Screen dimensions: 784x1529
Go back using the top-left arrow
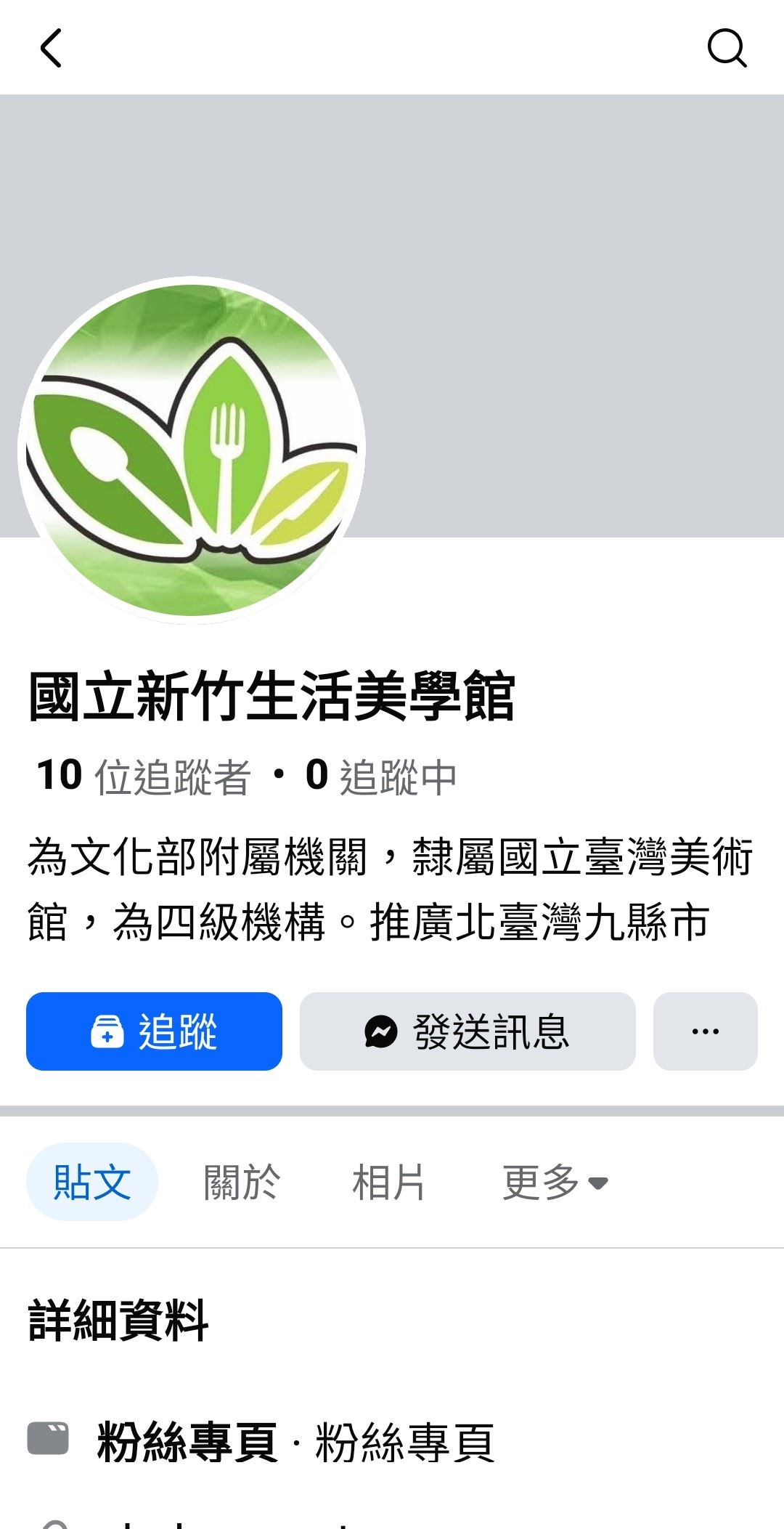coord(51,49)
